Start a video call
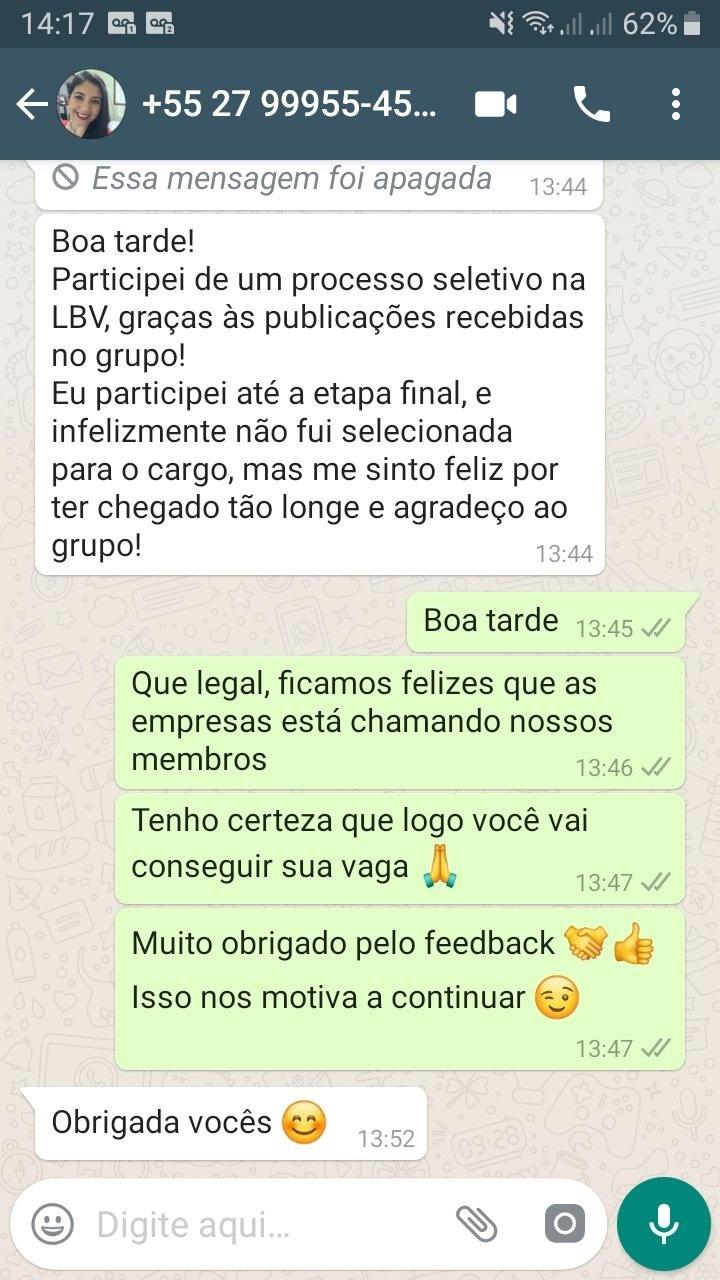 (496, 104)
